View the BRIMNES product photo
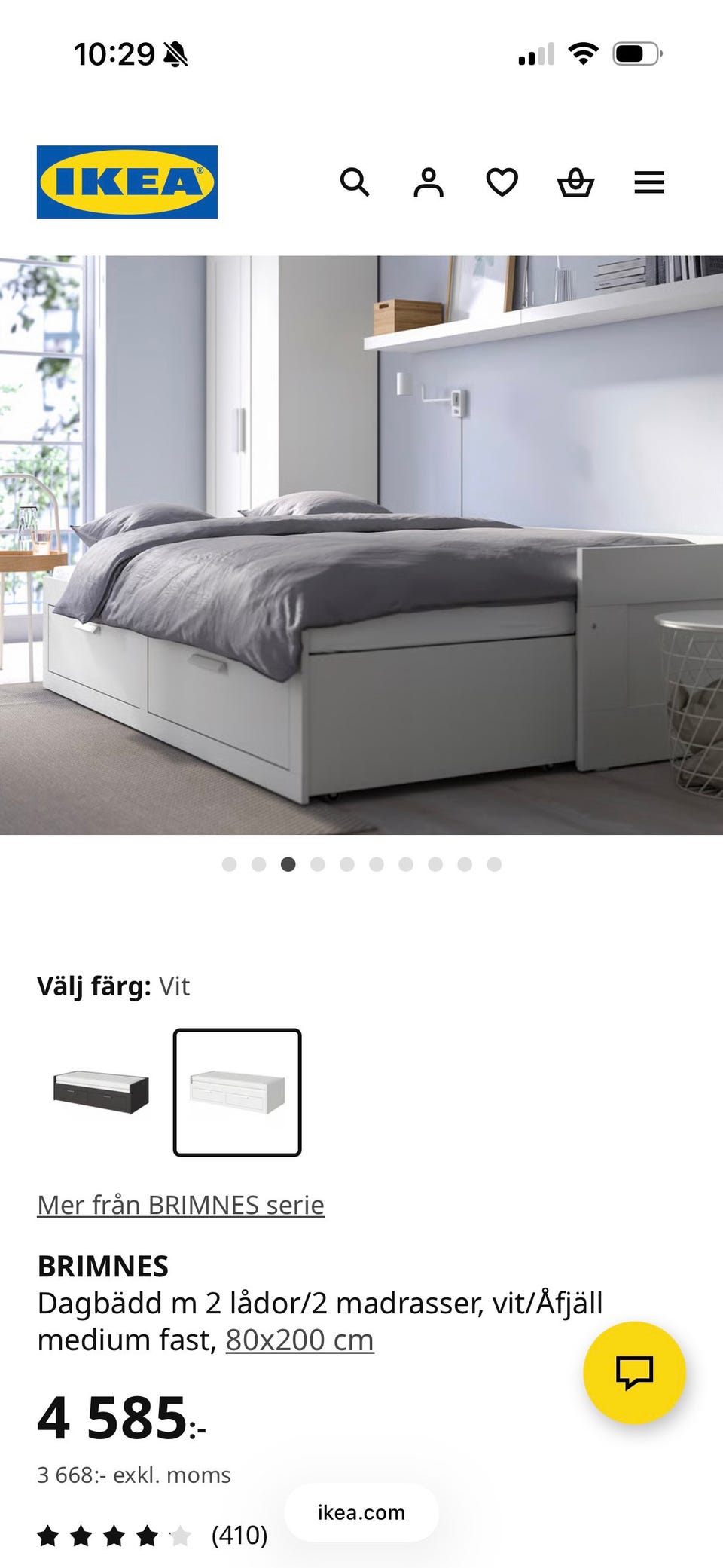Screen dimensions: 723x1568 tap(361, 543)
